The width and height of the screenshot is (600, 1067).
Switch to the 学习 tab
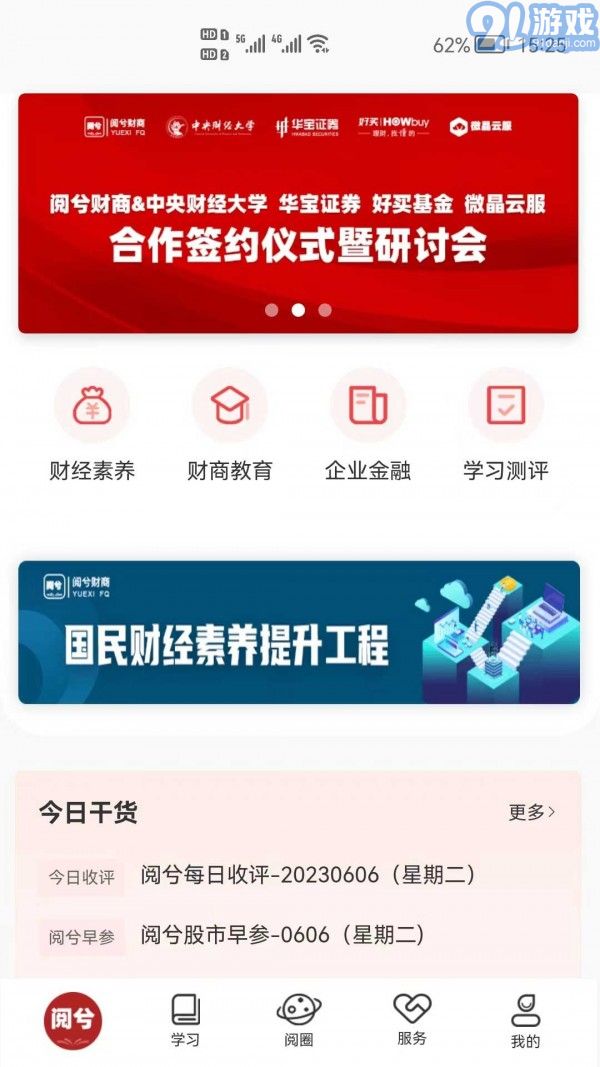click(185, 1020)
